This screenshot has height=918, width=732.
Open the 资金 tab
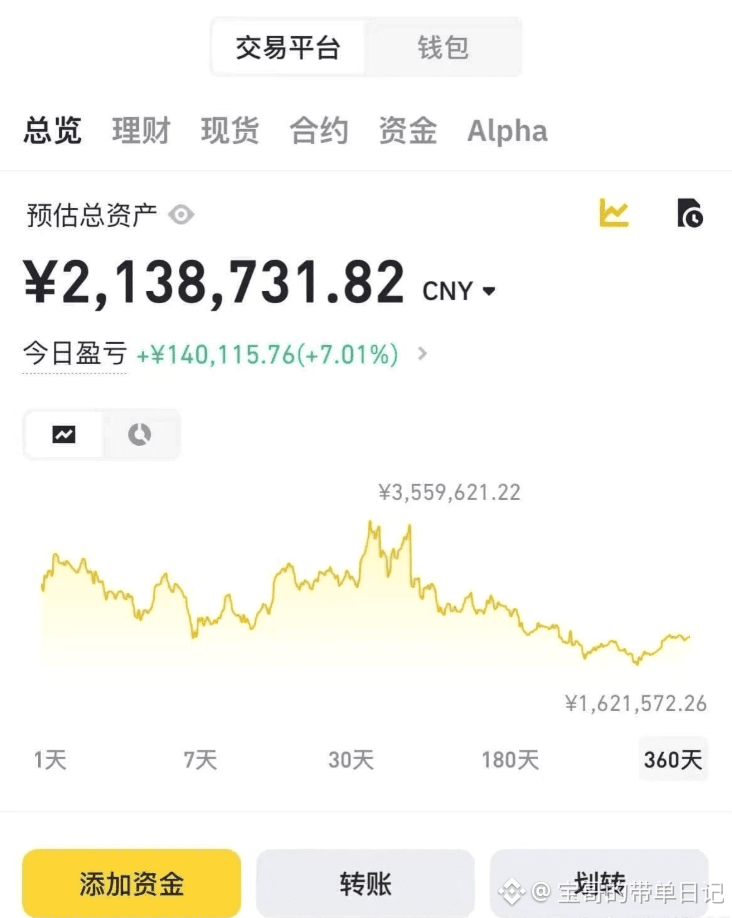pyautogui.click(x=408, y=131)
